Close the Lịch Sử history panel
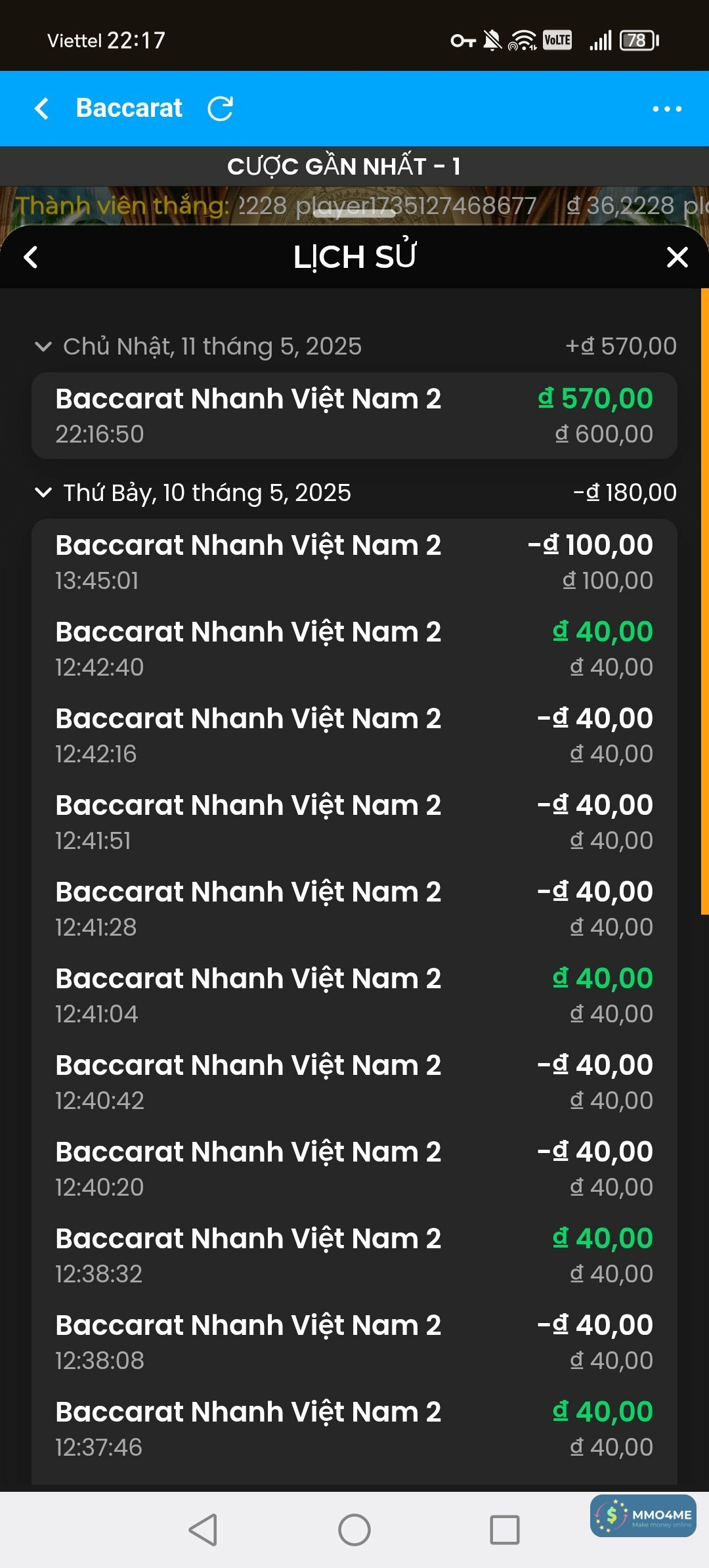The image size is (709, 1568). [677, 257]
